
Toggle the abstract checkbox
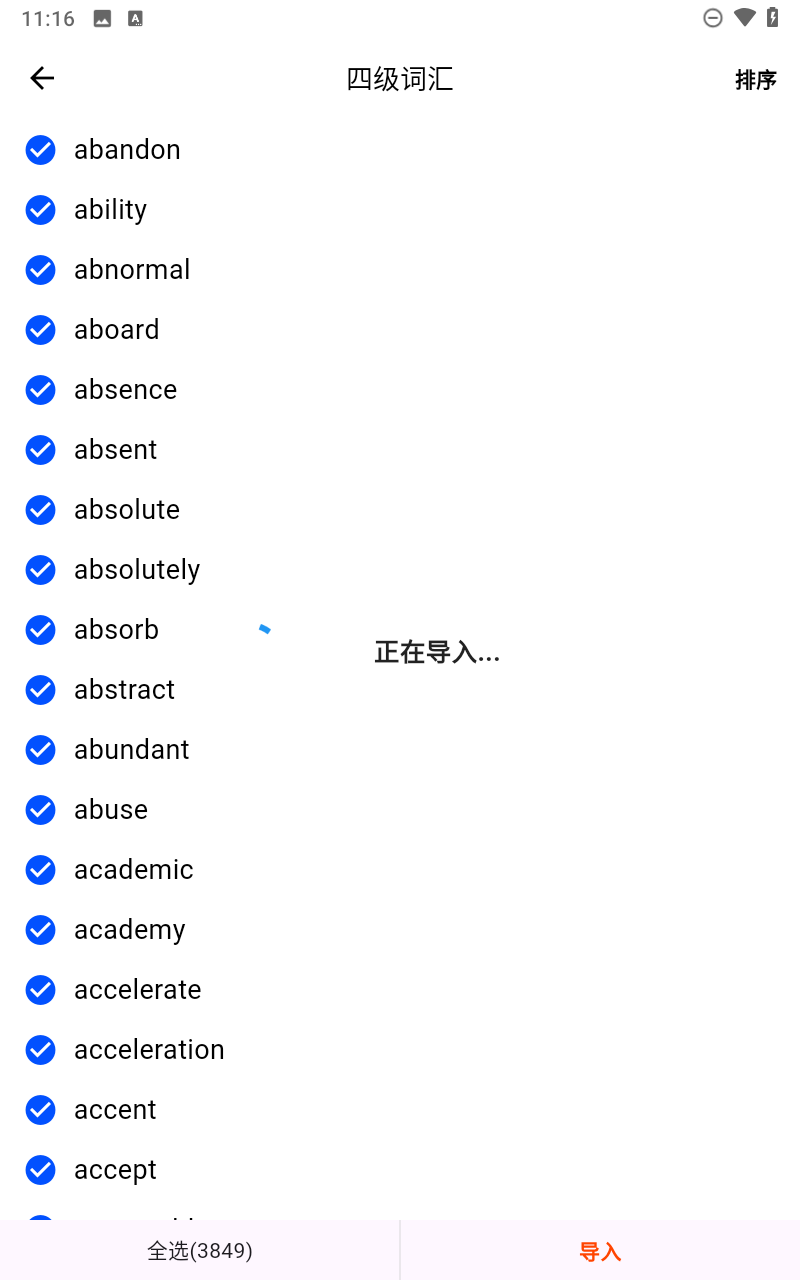coord(41,690)
